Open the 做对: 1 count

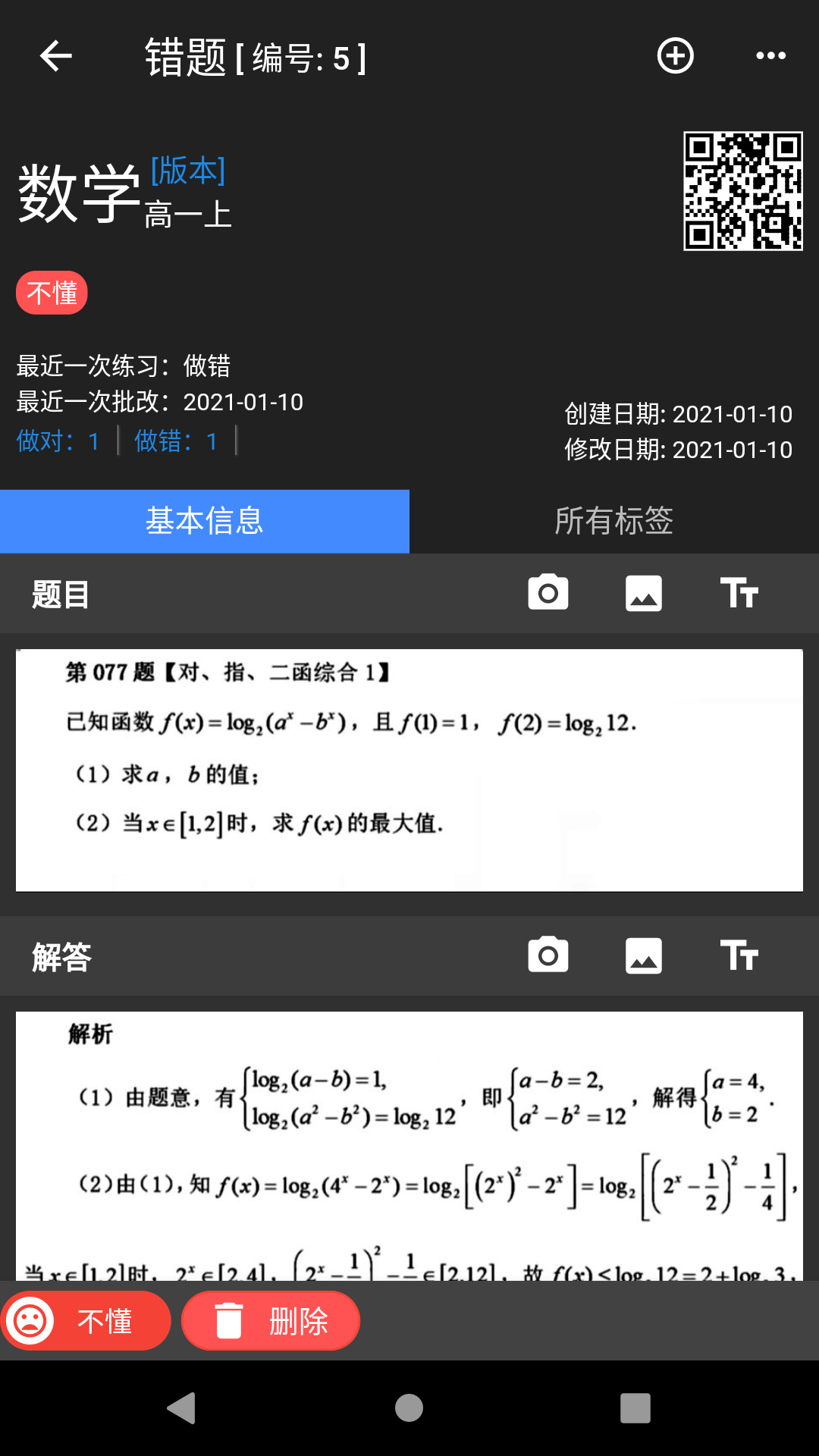point(58,441)
